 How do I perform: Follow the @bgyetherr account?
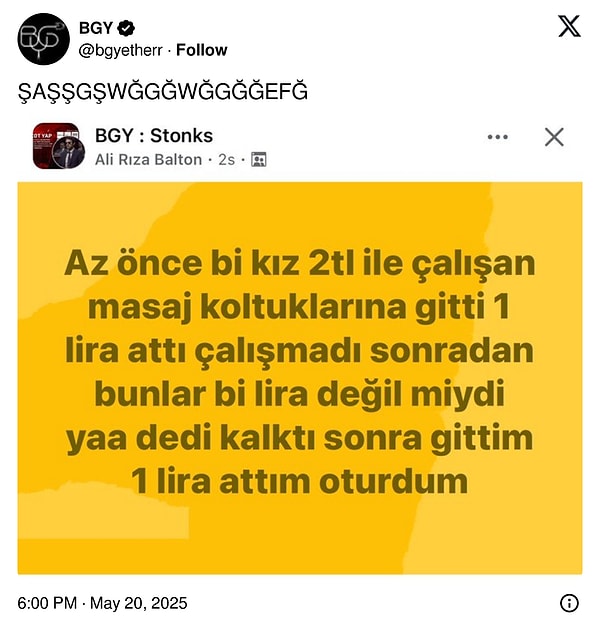click(201, 50)
